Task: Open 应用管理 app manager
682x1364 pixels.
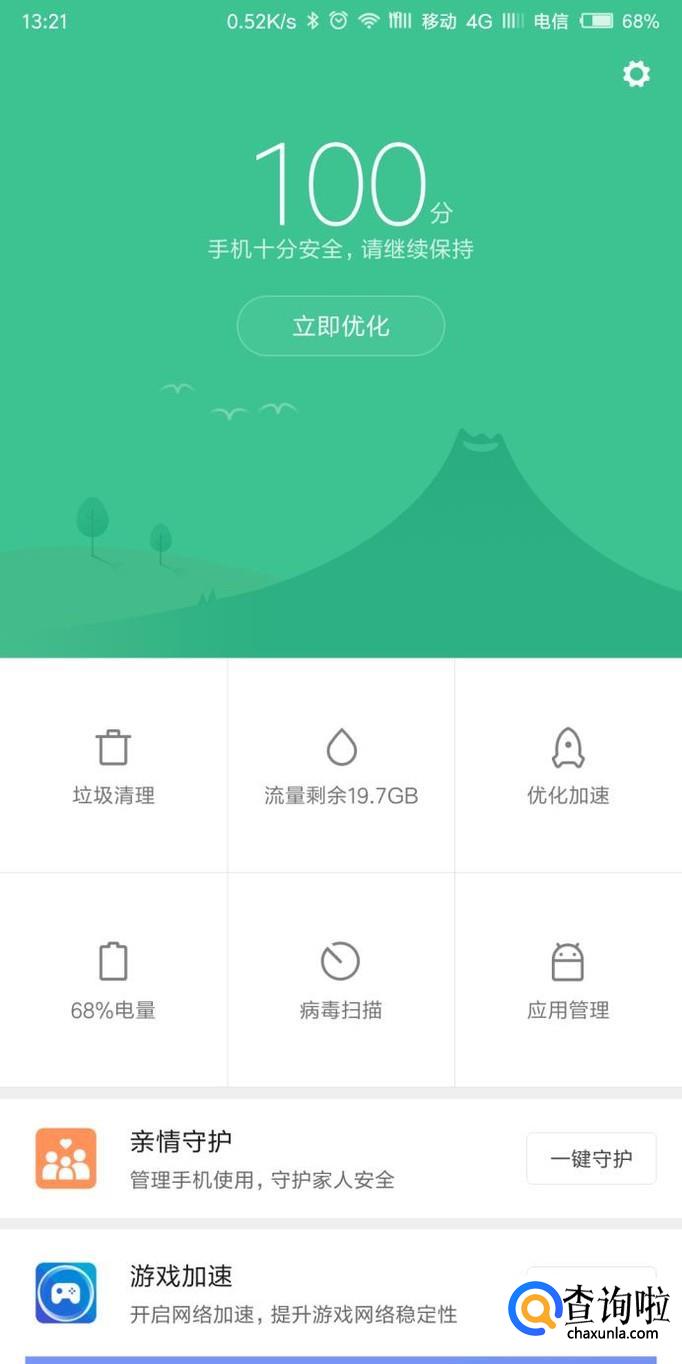Action: [x=568, y=980]
